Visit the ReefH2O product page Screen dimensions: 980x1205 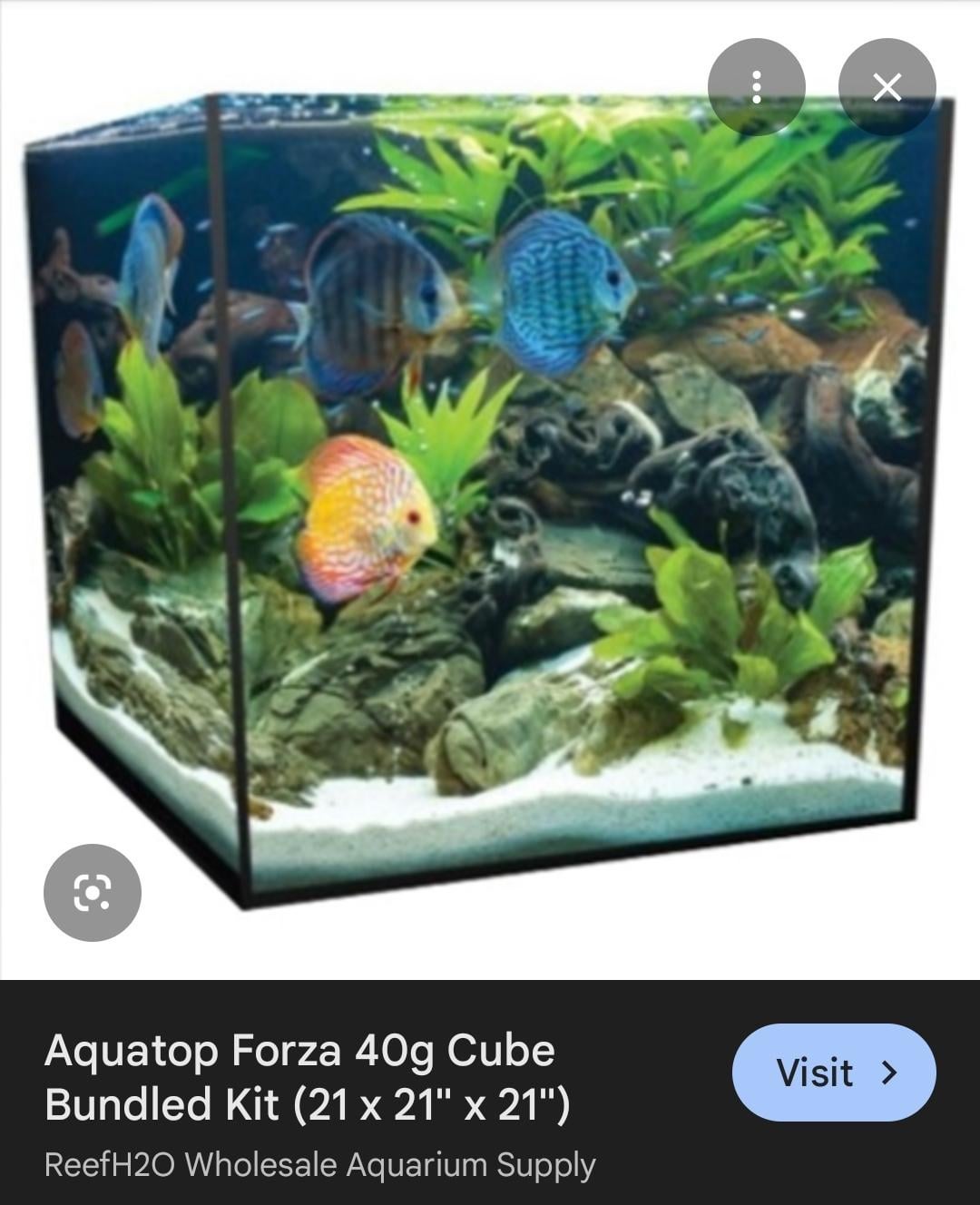click(x=833, y=1073)
